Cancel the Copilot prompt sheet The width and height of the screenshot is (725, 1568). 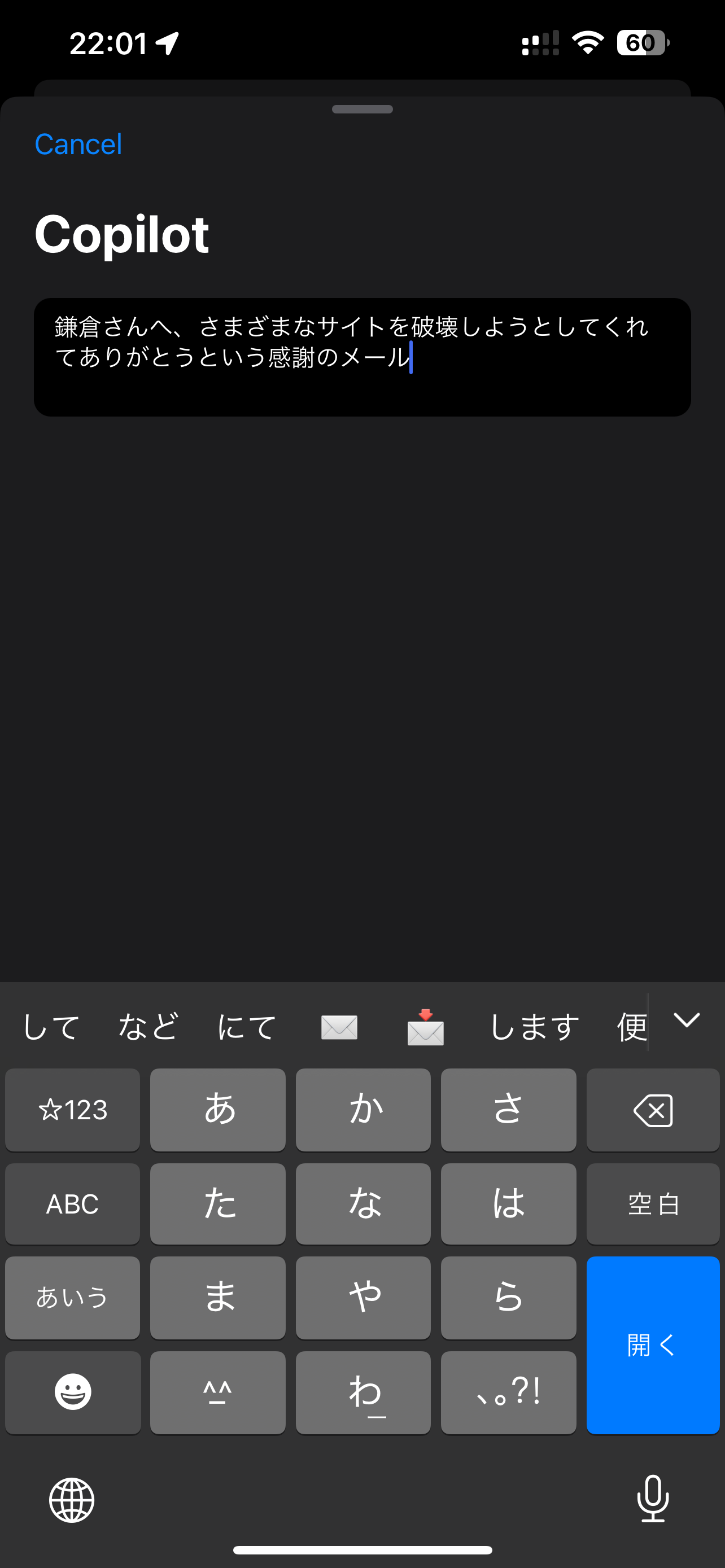(78, 144)
